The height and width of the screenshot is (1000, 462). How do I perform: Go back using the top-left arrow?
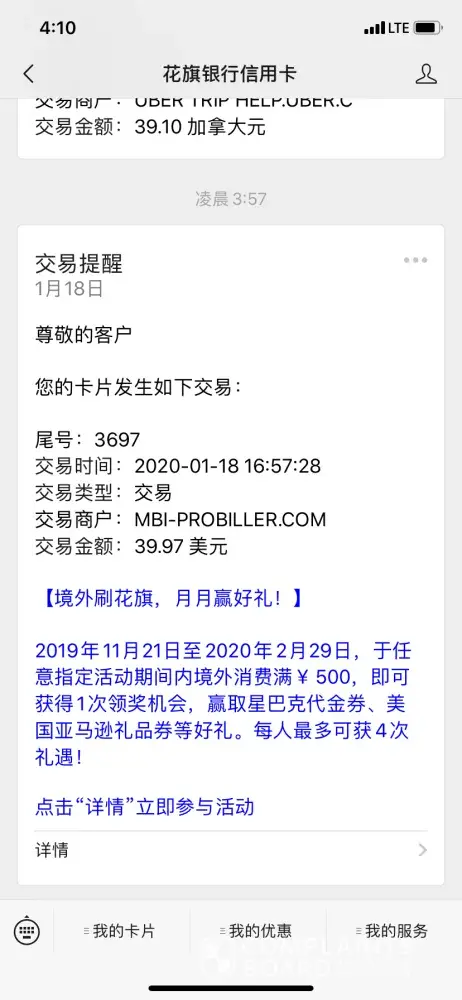click(x=28, y=75)
